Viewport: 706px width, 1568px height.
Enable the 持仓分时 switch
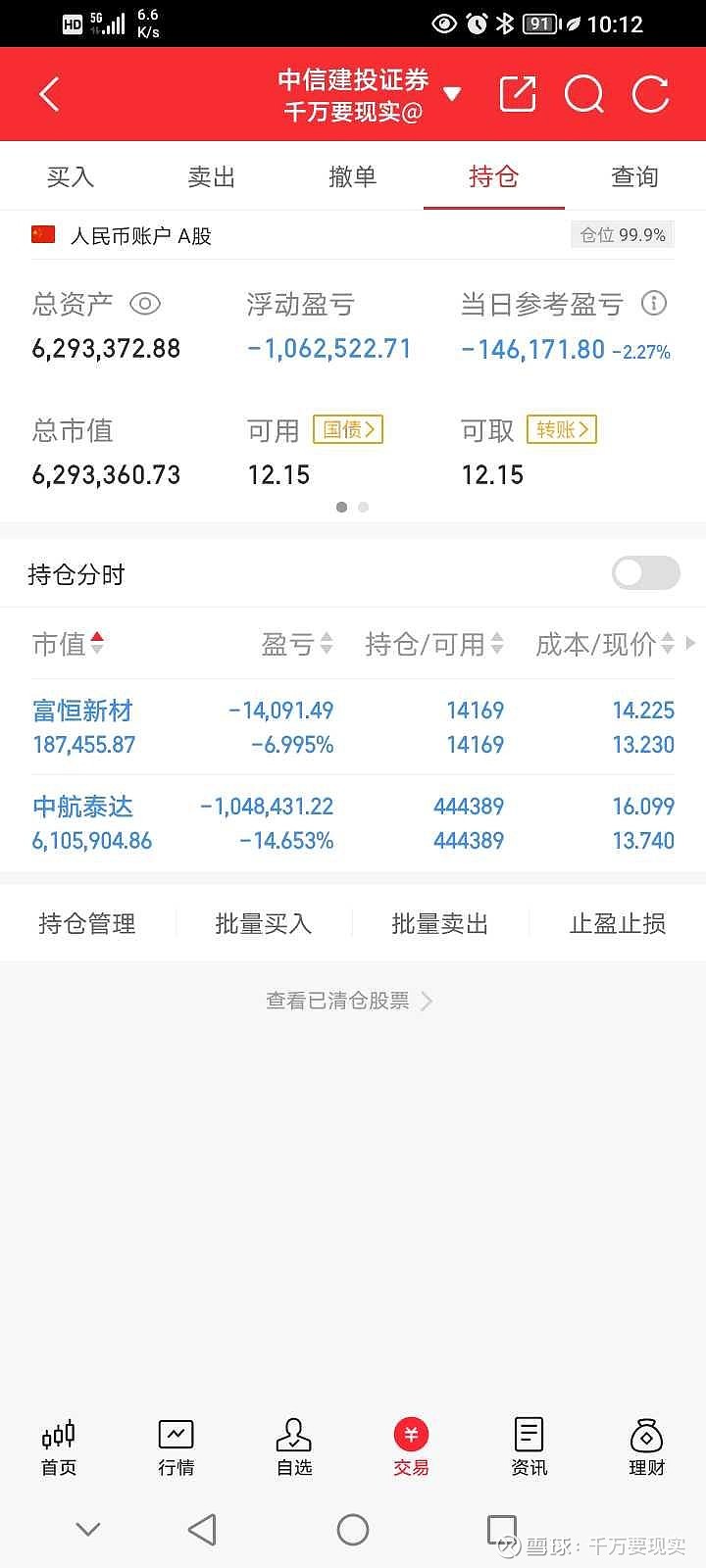point(646,573)
